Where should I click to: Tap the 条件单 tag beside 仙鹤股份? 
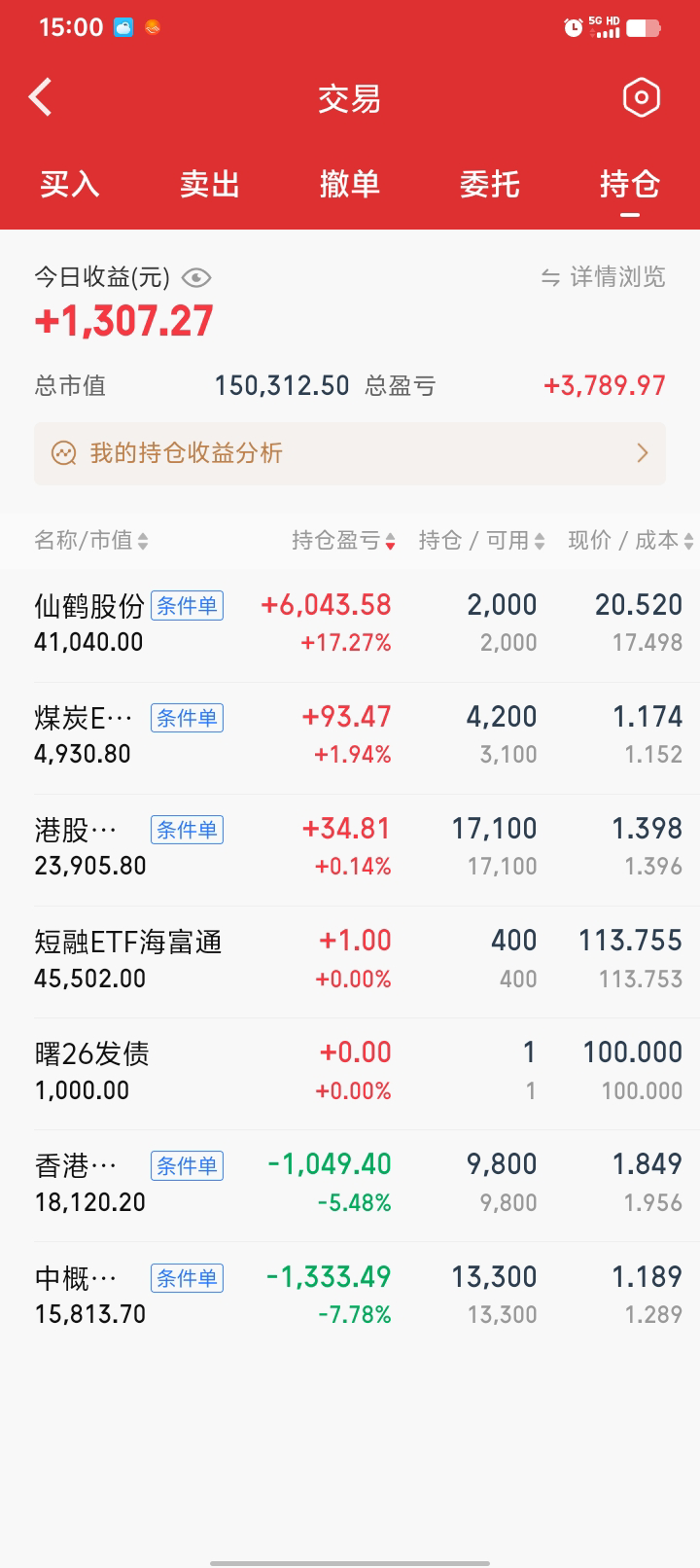tap(188, 606)
